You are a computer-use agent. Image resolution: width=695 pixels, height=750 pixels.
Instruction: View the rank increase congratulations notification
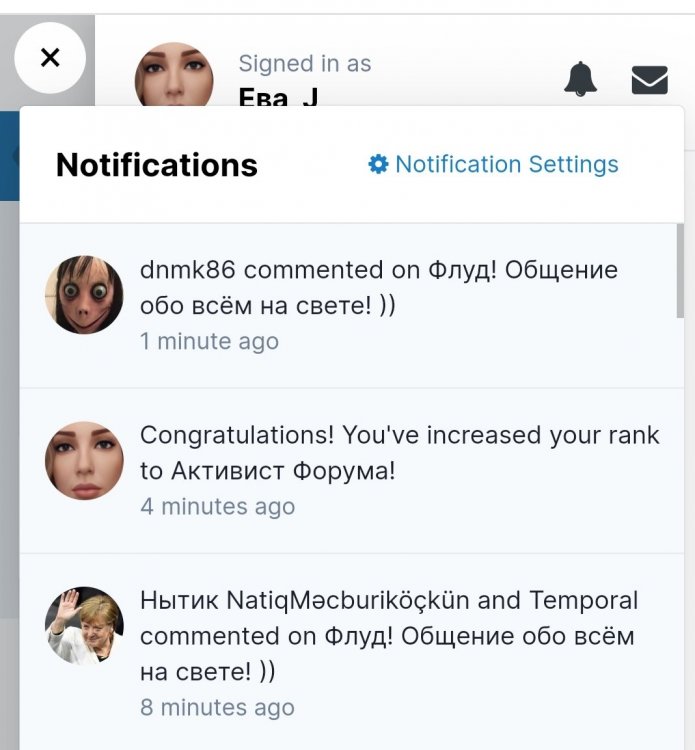pyautogui.click(x=399, y=452)
